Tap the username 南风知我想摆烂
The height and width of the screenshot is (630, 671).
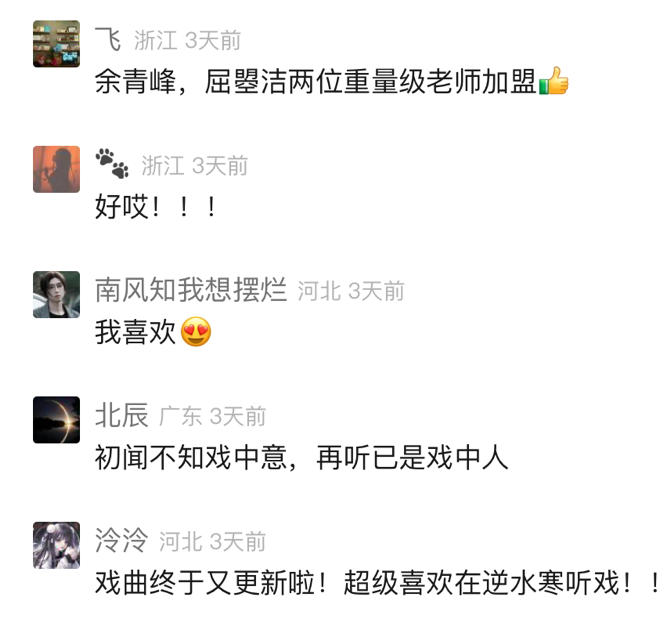pos(191,290)
